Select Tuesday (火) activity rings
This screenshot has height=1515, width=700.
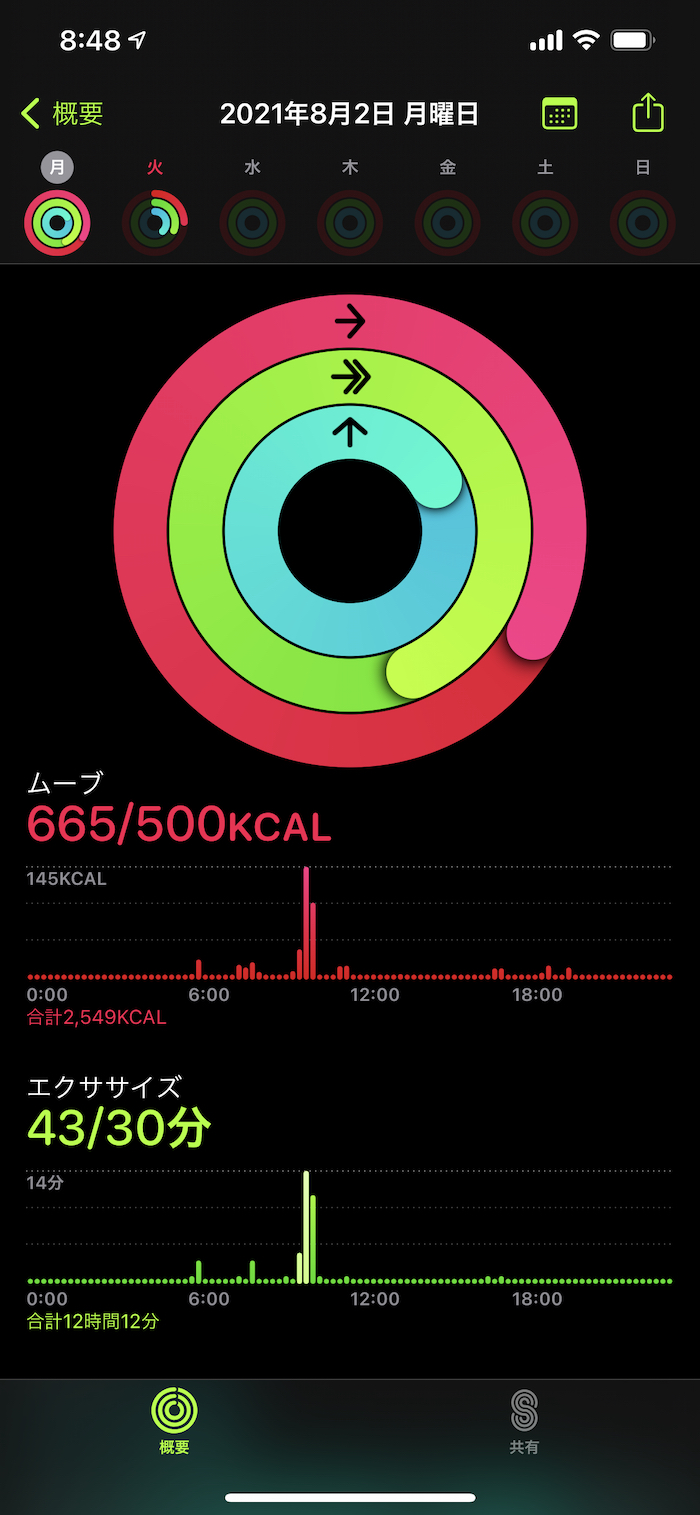point(155,222)
